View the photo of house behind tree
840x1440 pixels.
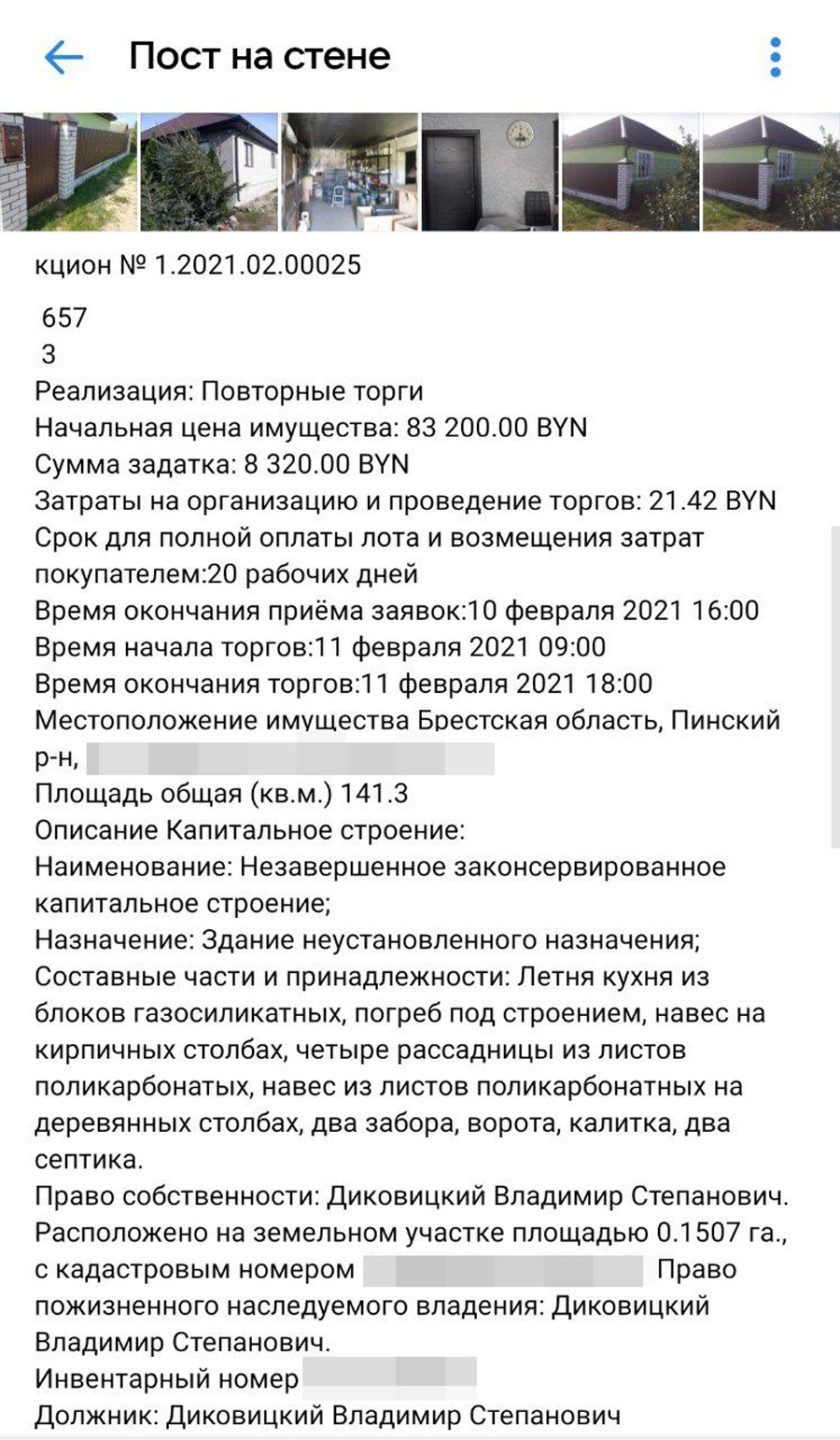click(x=209, y=172)
